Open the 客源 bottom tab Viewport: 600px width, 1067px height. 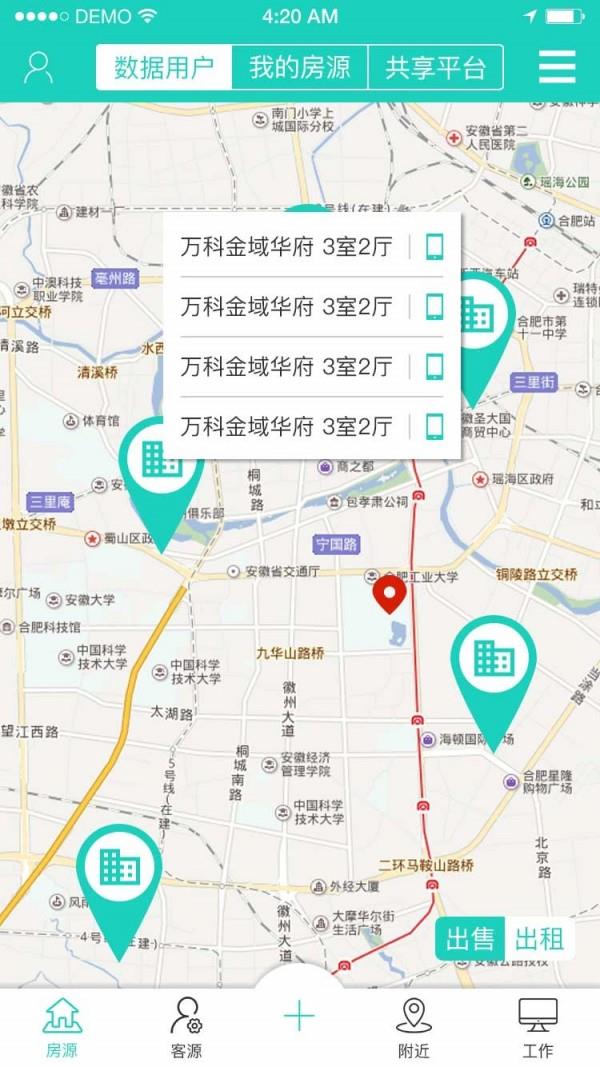[186, 1026]
